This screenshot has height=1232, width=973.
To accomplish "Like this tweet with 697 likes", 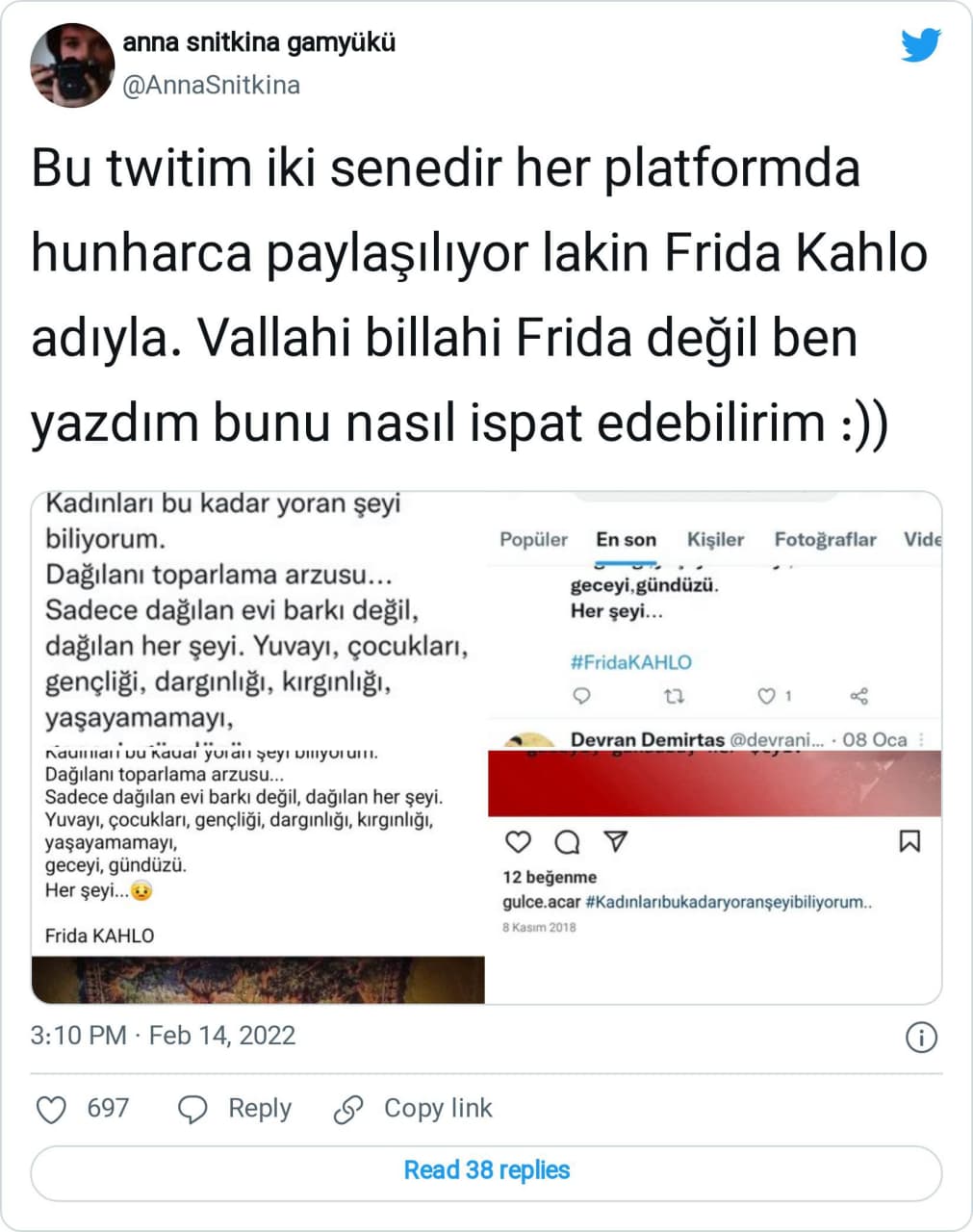I will pos(51,1109).
